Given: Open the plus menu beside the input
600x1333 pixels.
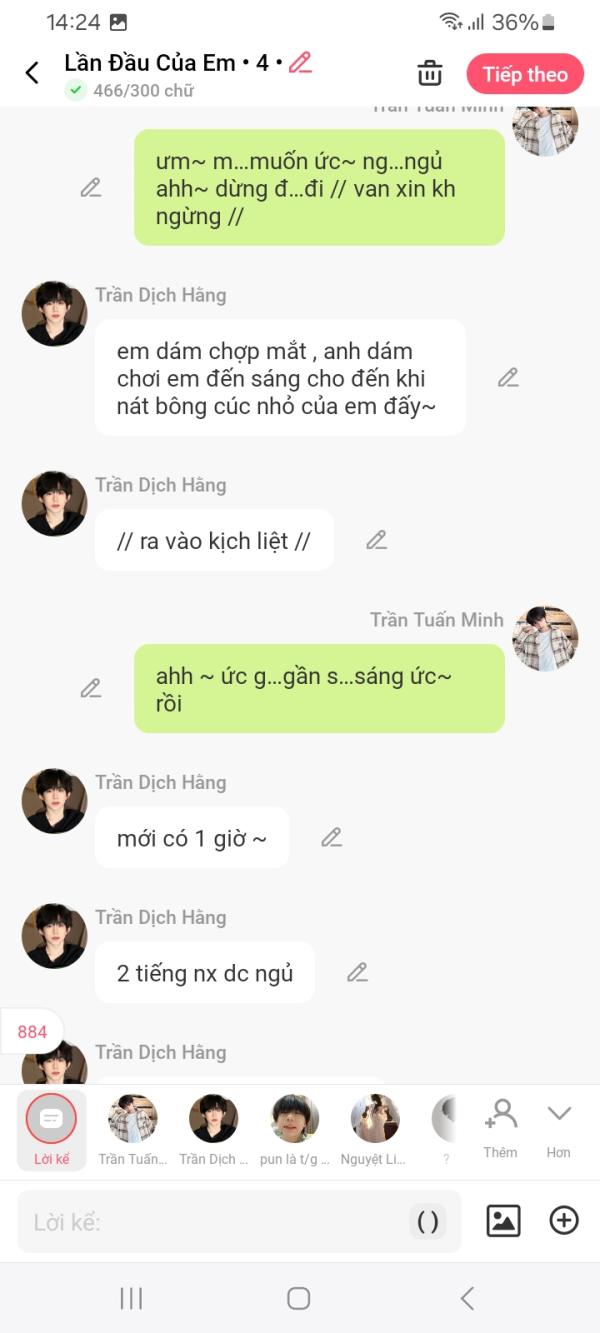Looking at the screenshot, I should [x=564, y=1220].
